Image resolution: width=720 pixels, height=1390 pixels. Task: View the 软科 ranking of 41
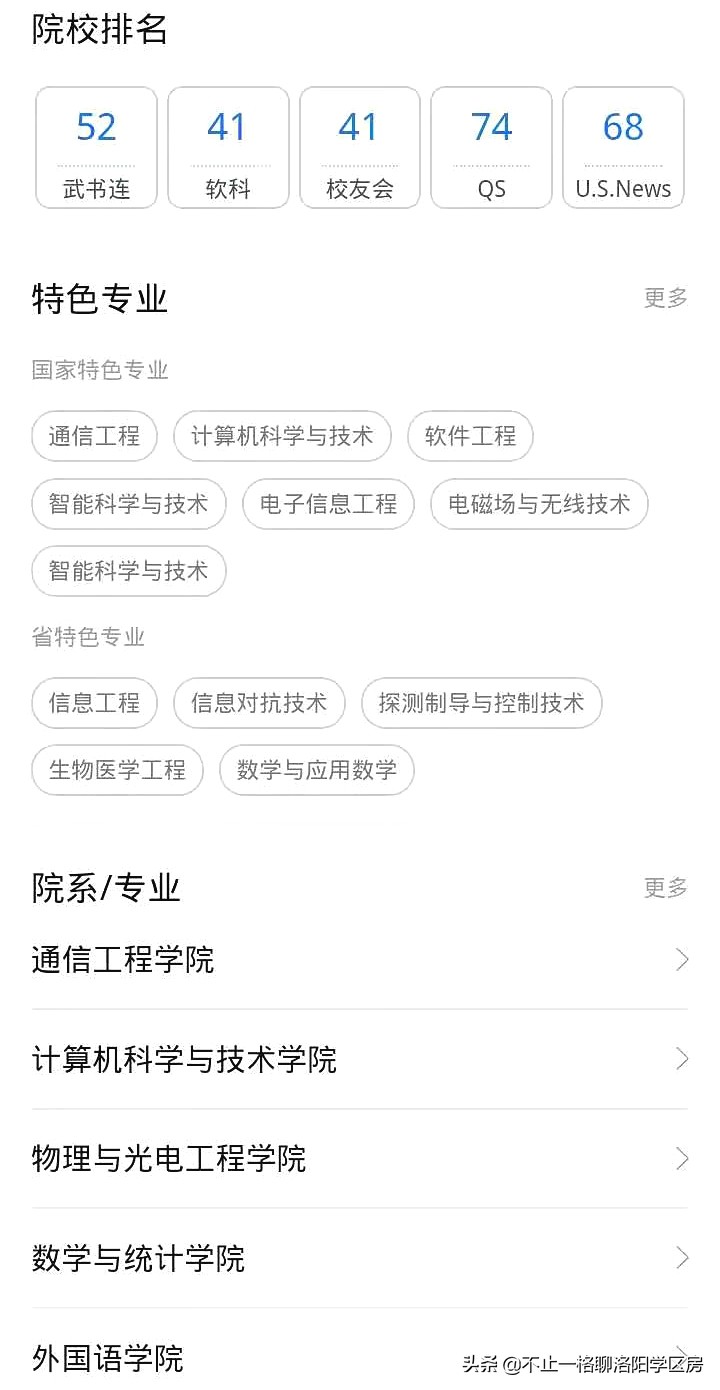coord(227,147)
